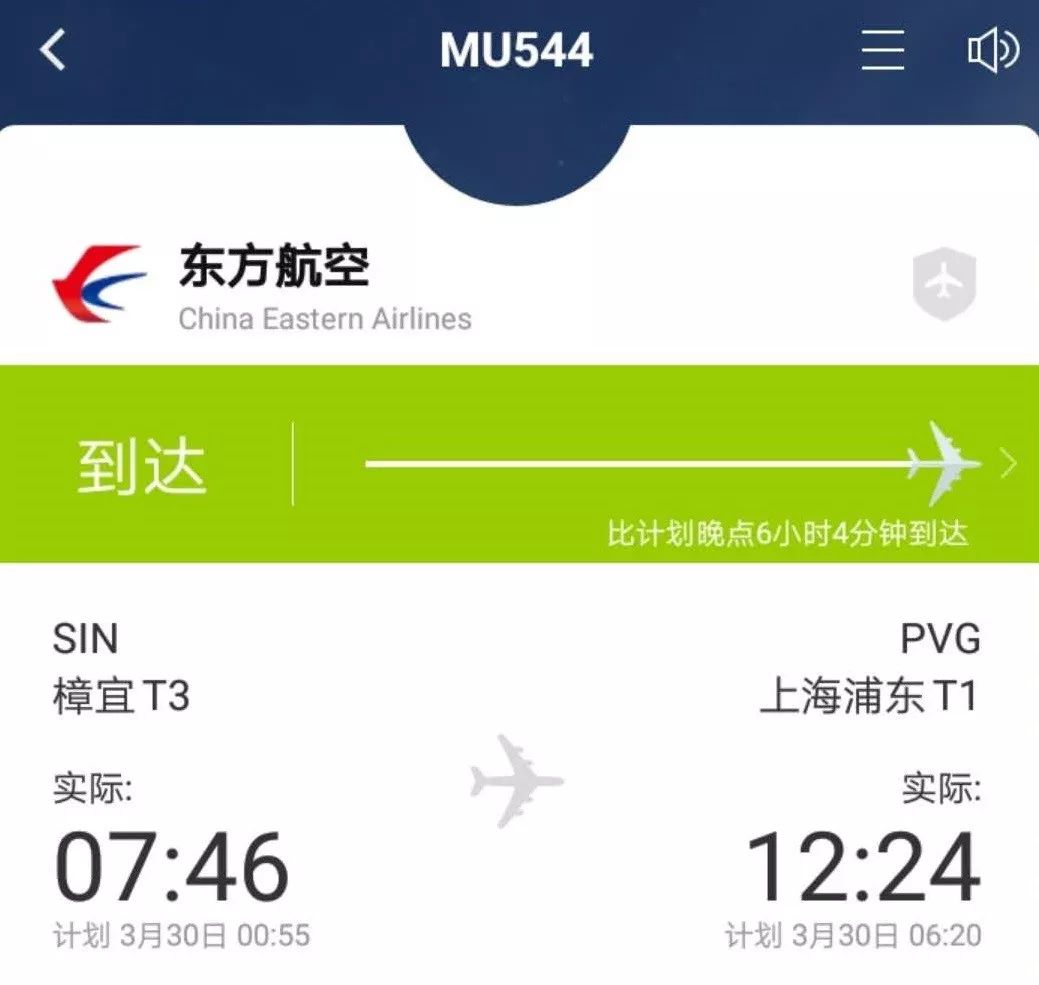Tap the speaker sound icon
Image resolution: width=1039 pixels, height=985 pixels.
click(x=992, y=50)
